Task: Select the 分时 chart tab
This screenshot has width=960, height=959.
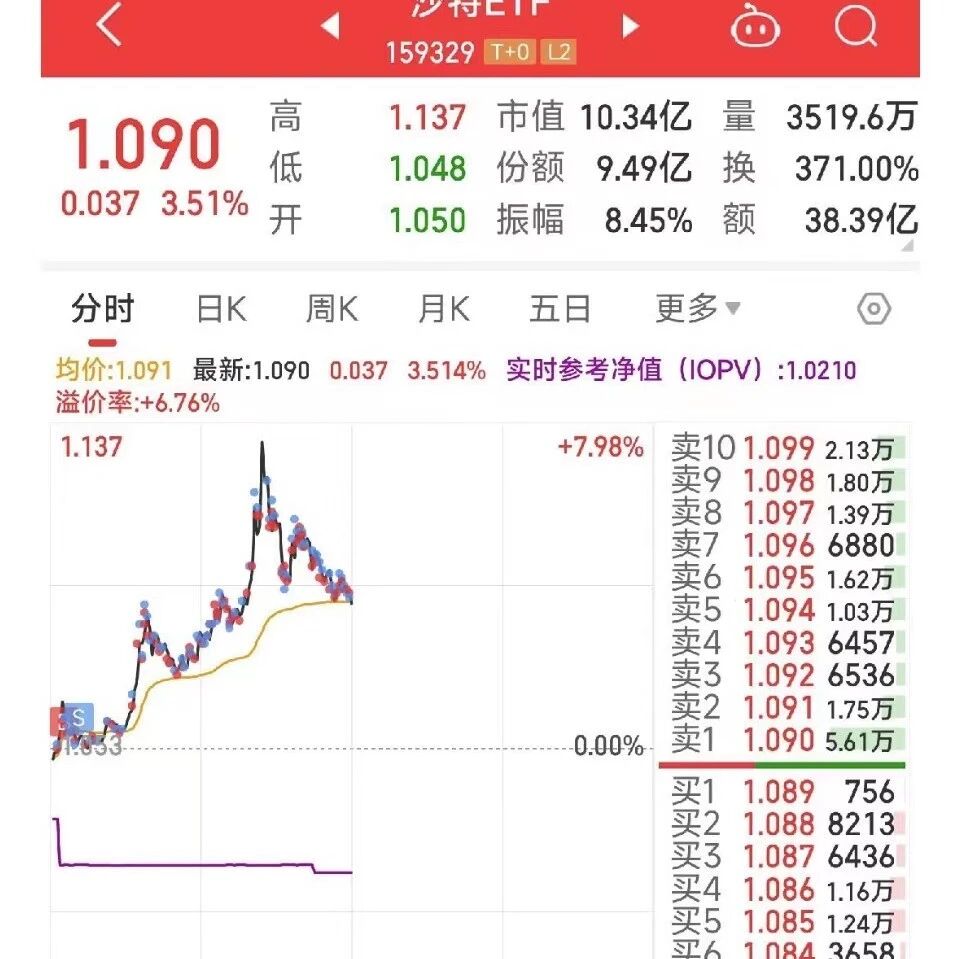Action: (x=102, y=308)
